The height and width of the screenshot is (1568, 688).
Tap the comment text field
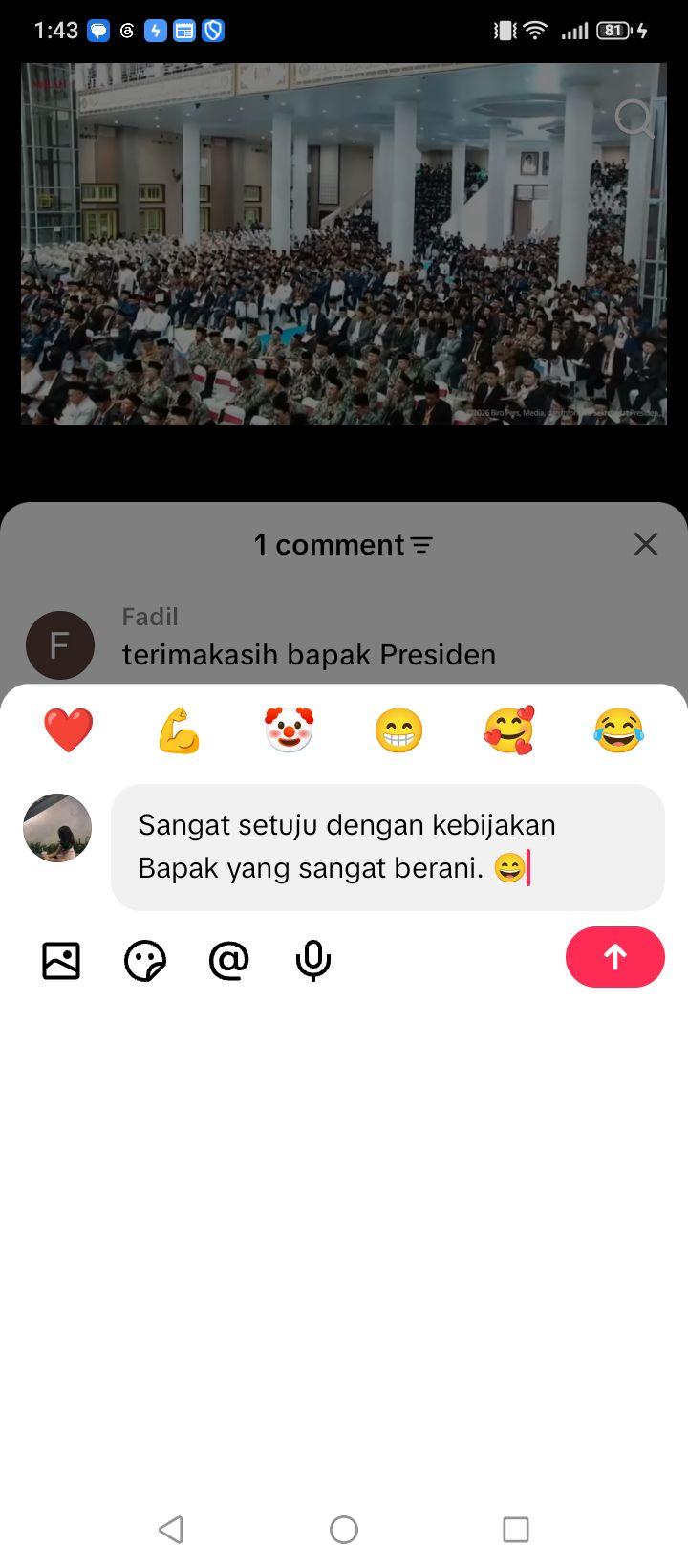(x=388, y=847)
